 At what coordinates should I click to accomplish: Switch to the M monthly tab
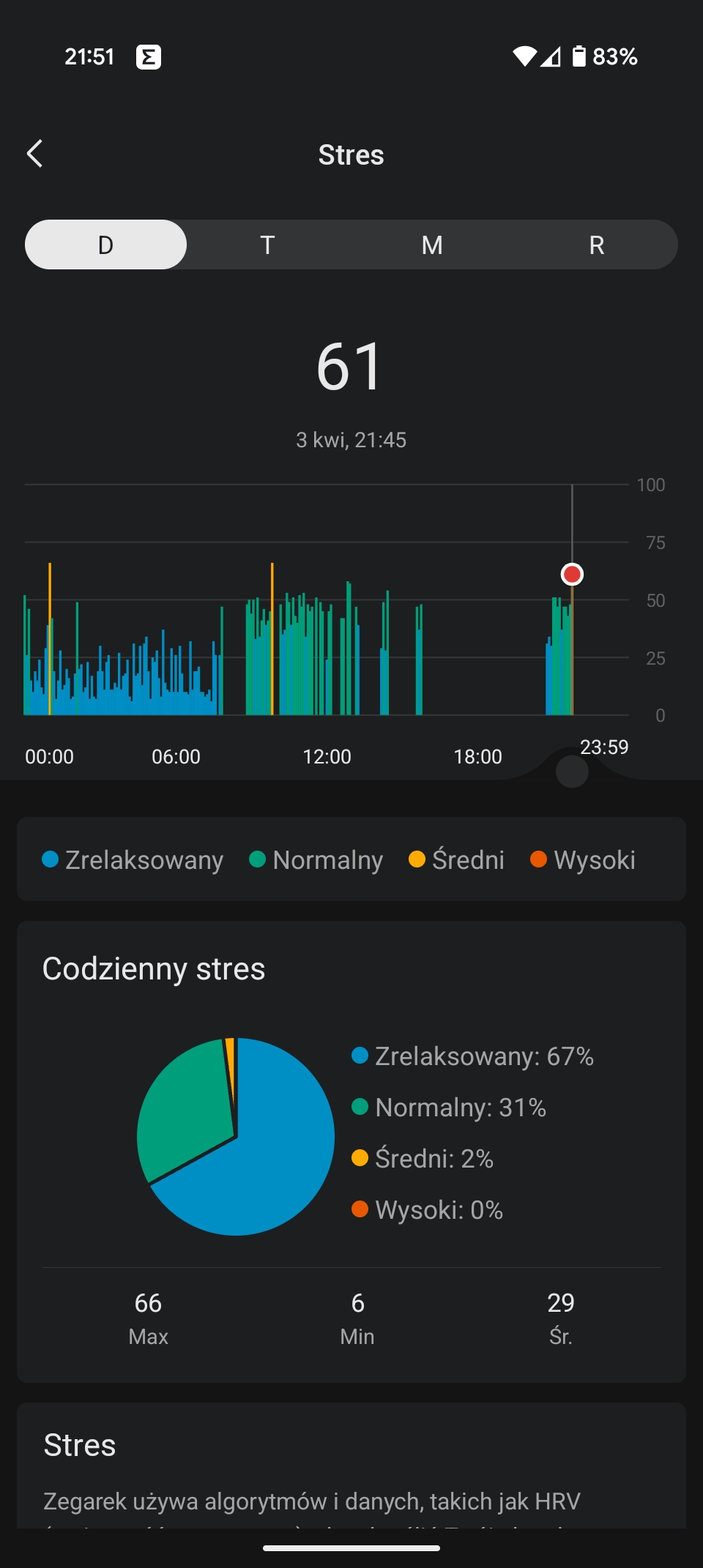point(432,244)
